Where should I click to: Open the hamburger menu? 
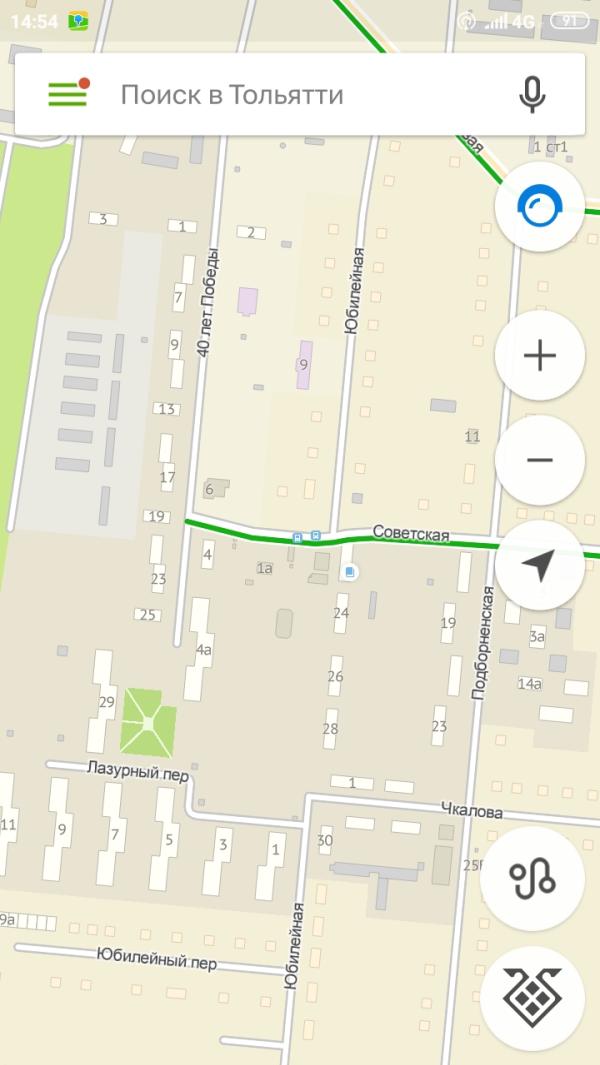coord(67,94)
